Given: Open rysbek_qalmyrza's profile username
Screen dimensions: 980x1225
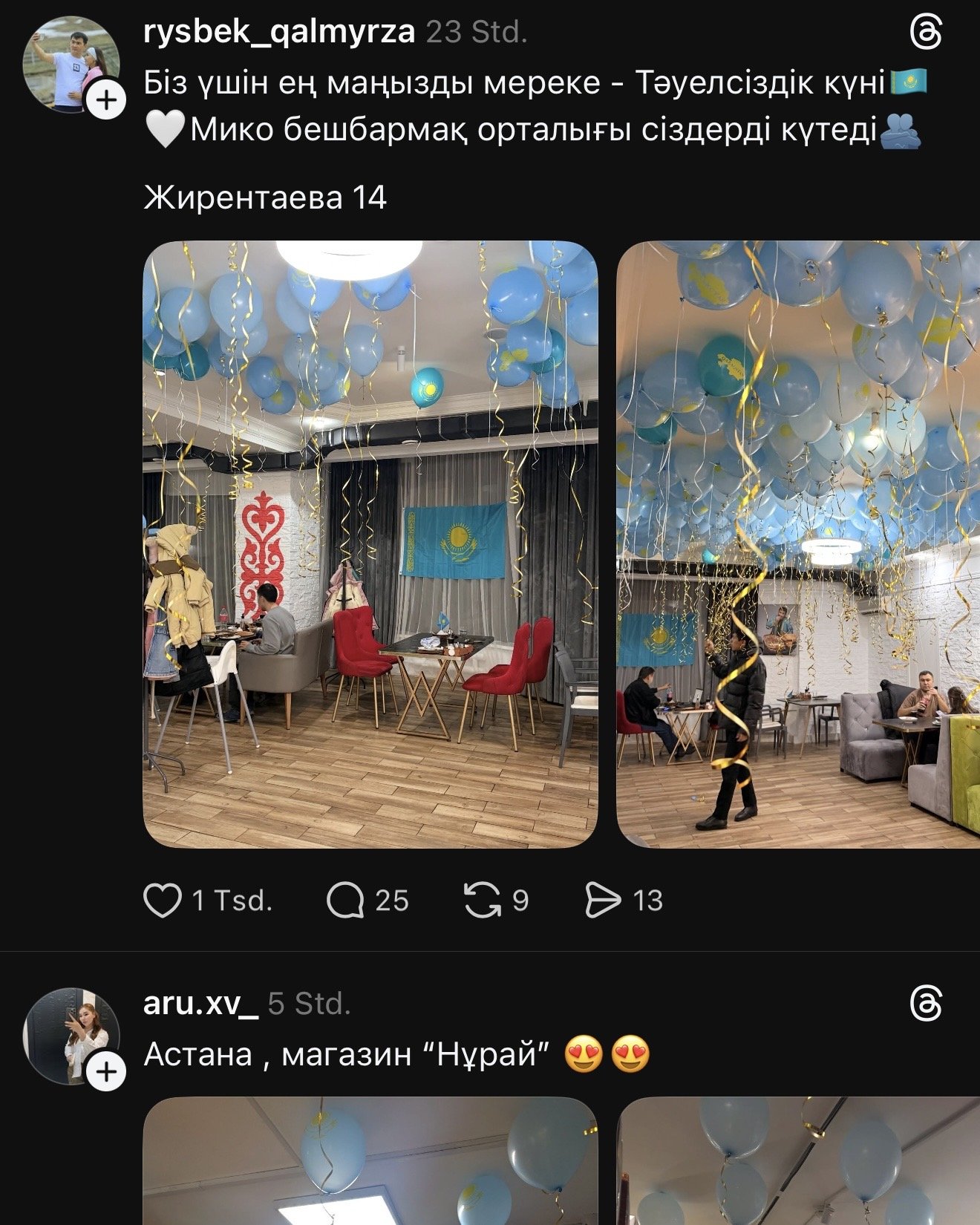Looking at the screenshot, I should (x=278, y=32).
